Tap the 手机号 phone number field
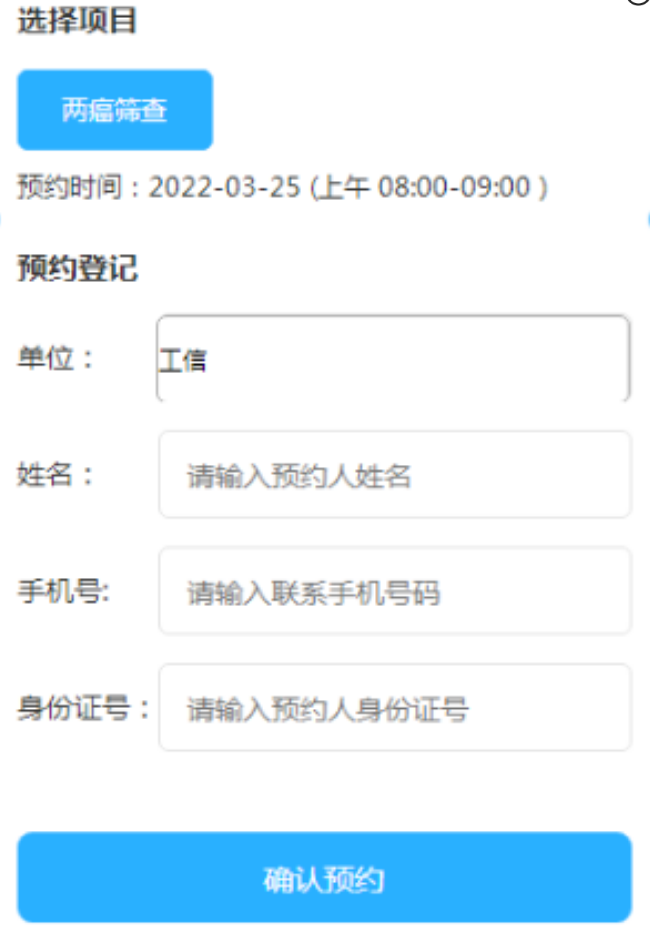This screenshot has height=925, width=650. 395,592
